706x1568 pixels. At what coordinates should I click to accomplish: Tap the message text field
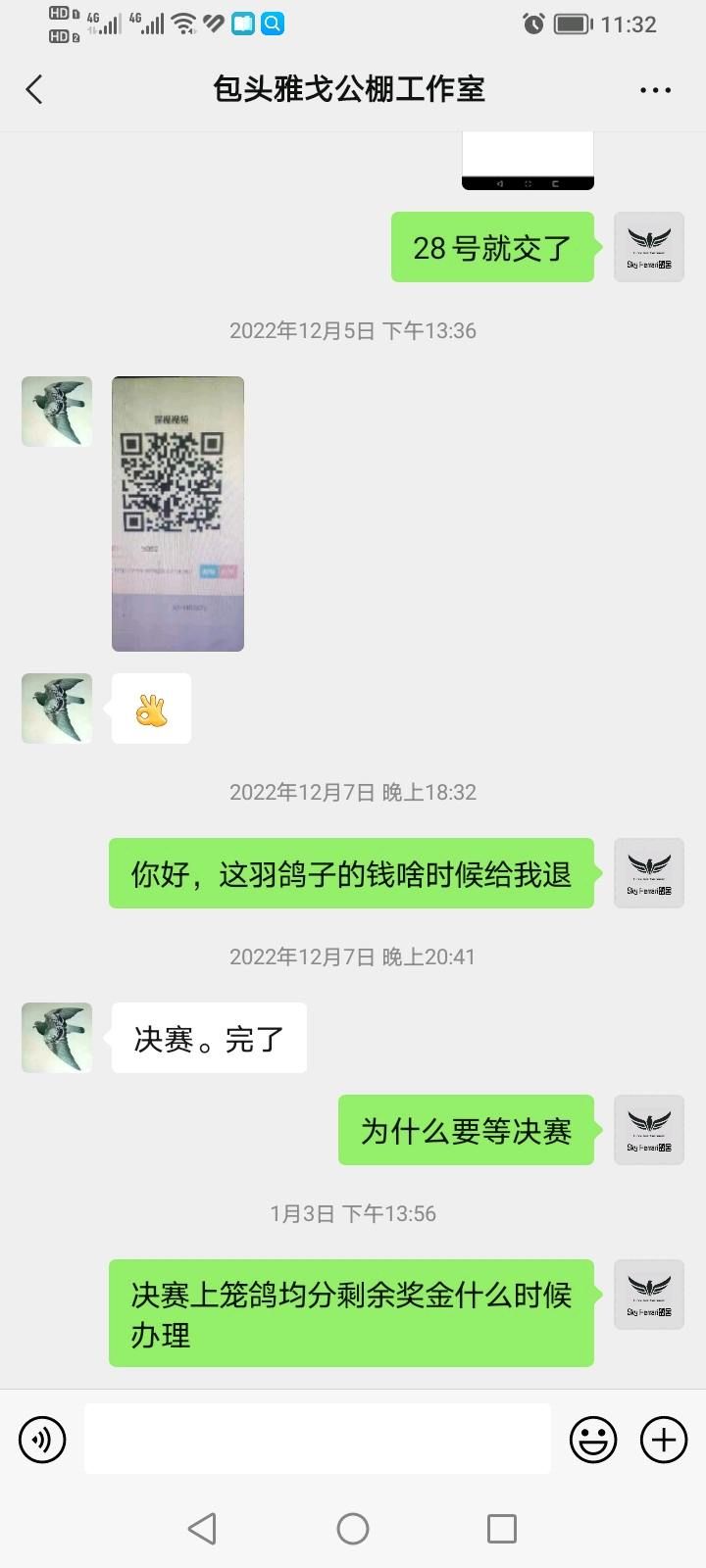coord(318,1439)
